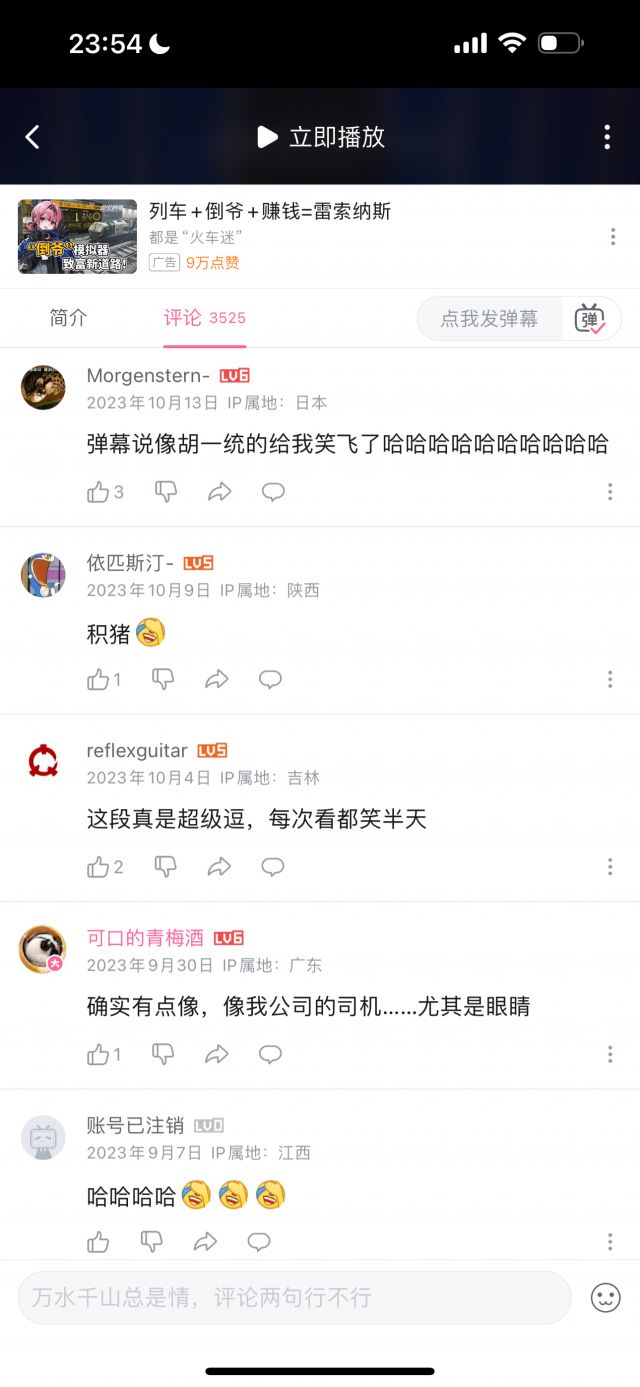Open more options on Morgenstern-'s comment

(x=610, y=492)
